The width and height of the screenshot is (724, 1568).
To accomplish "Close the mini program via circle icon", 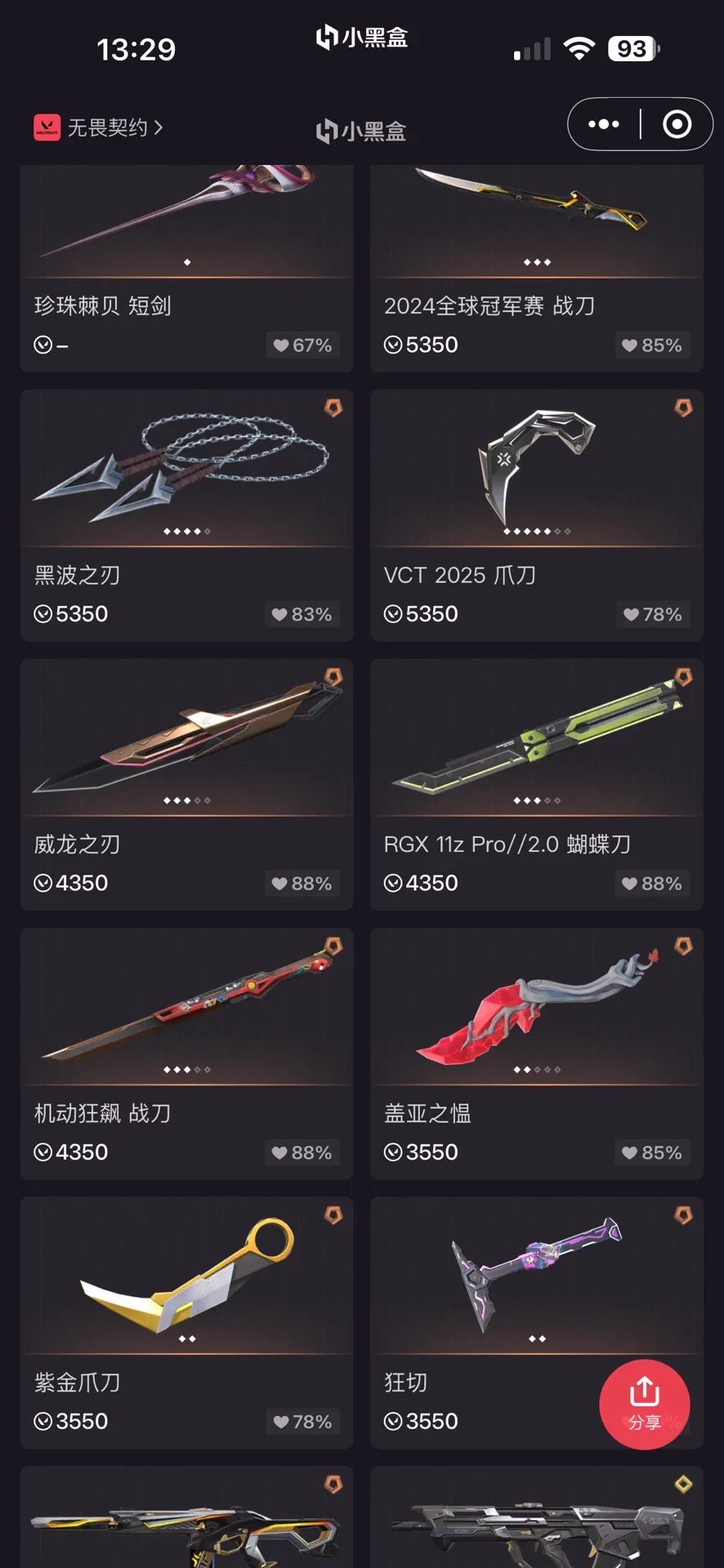I will coord(677,124).
